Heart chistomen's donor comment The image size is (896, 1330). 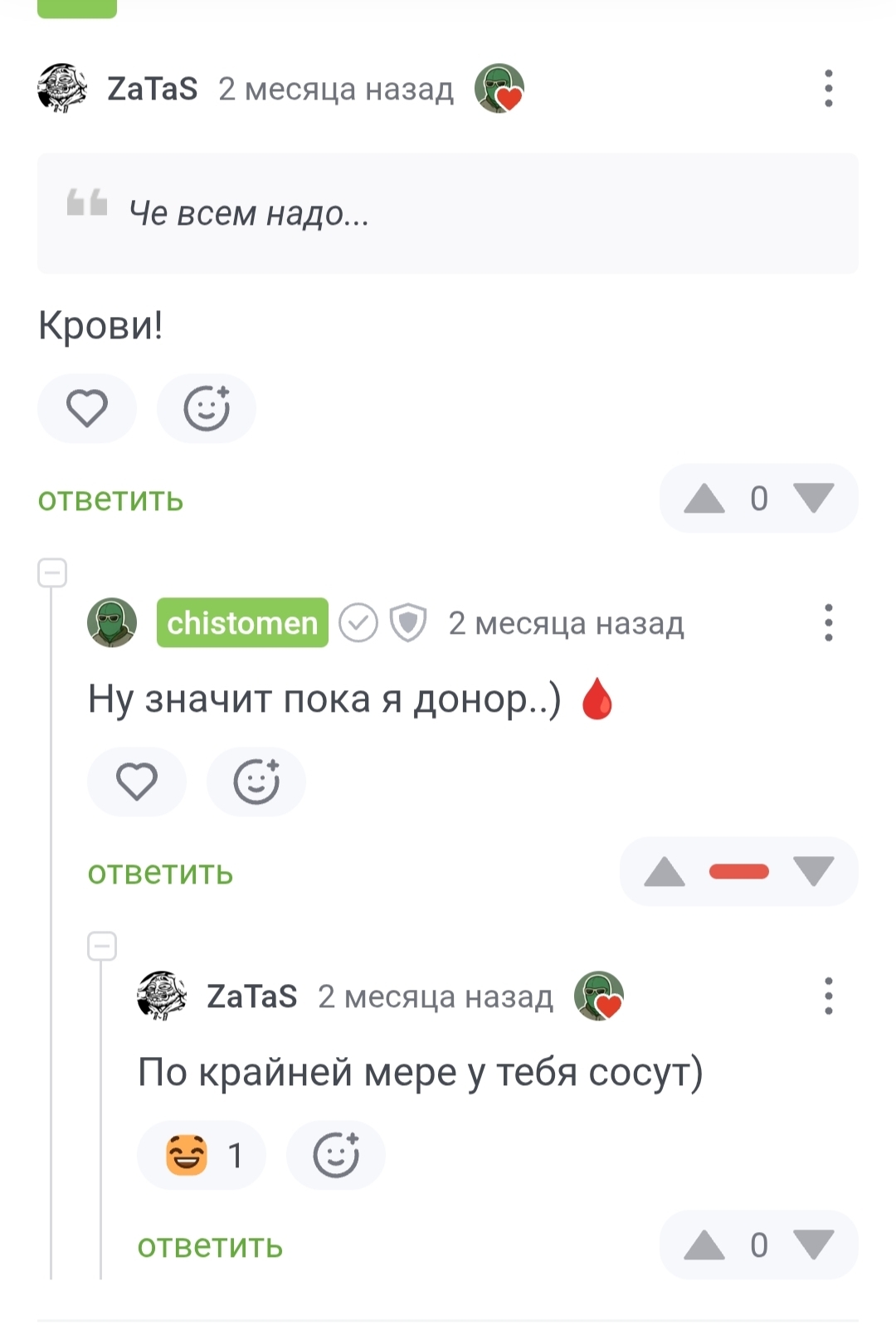click(x=137, y=782)
